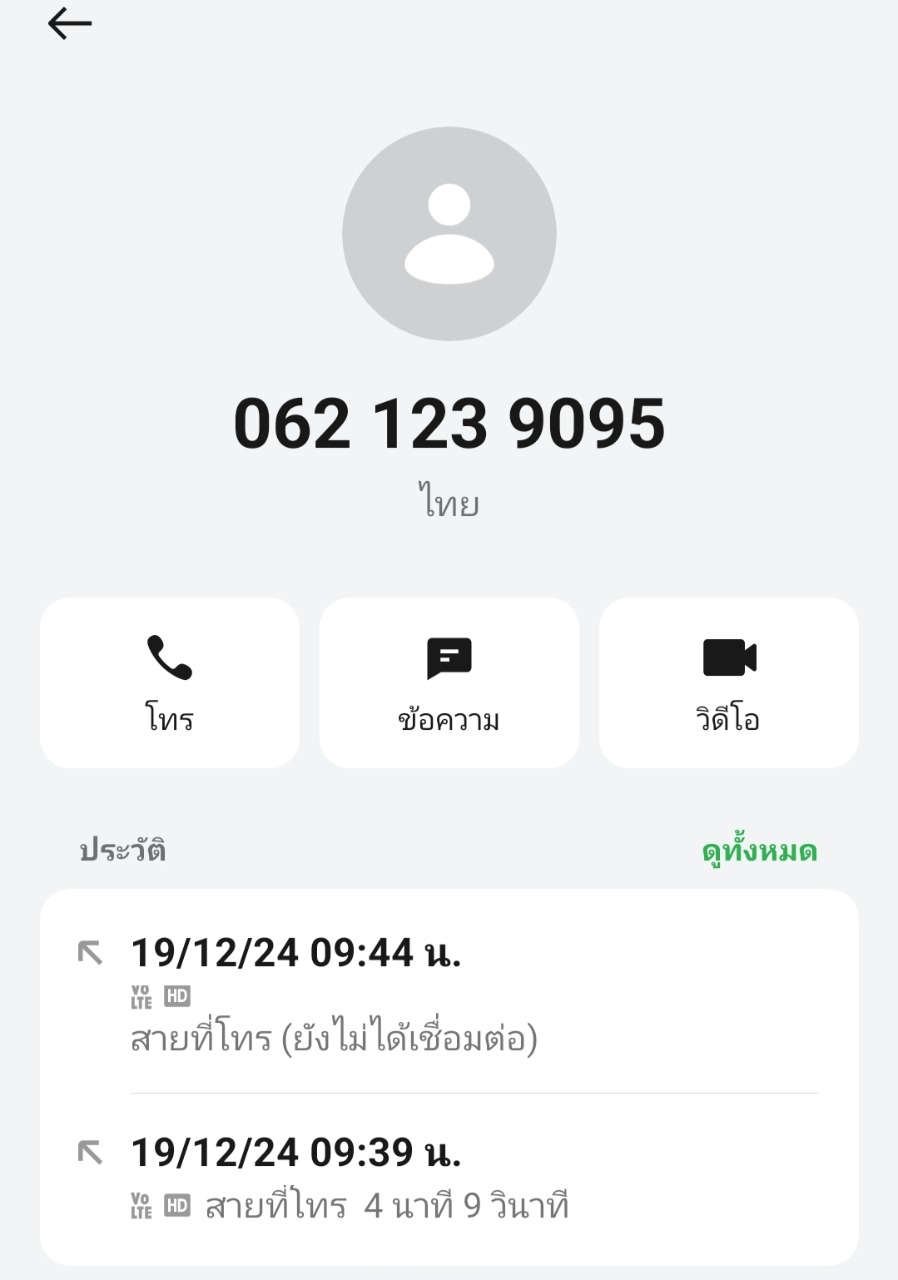
Task: Tap the contact avatar placeholder
Action: (449, 234)
